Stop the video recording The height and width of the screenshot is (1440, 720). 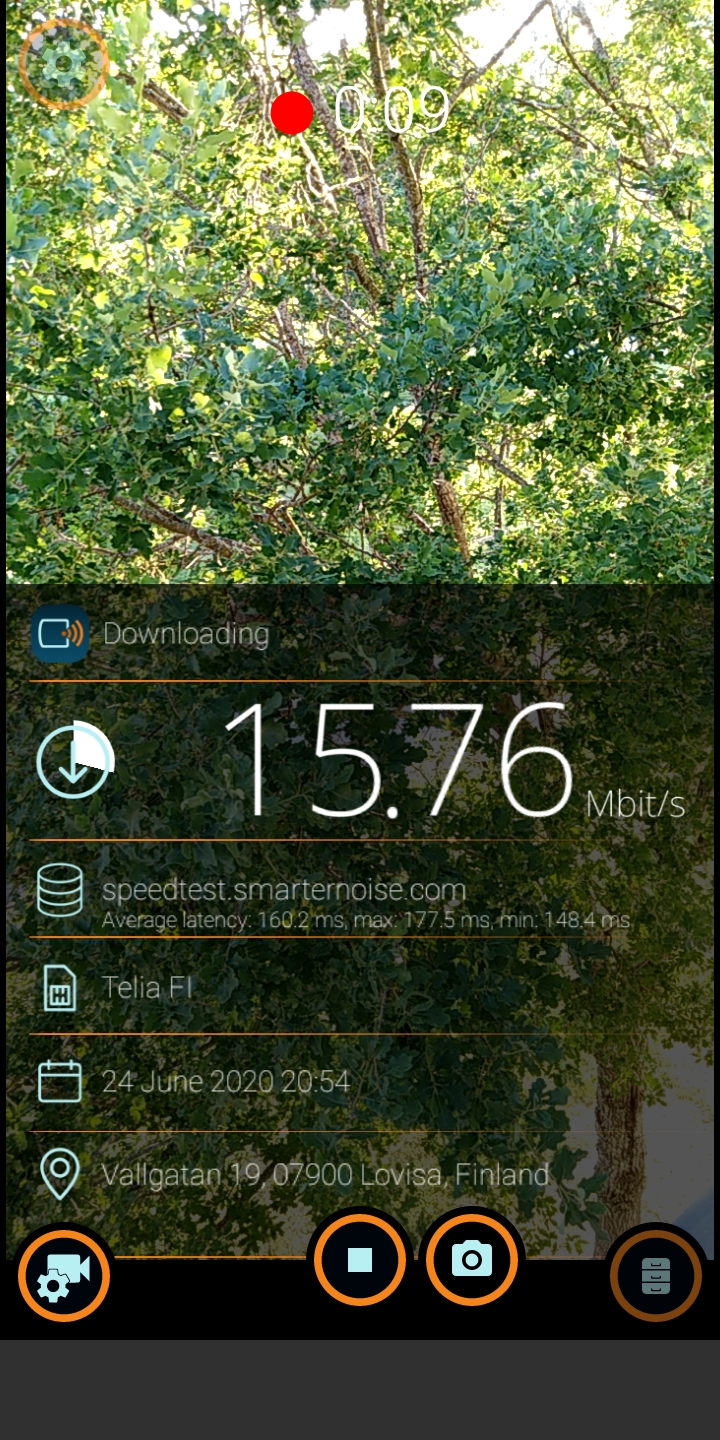click(360, 1260)
